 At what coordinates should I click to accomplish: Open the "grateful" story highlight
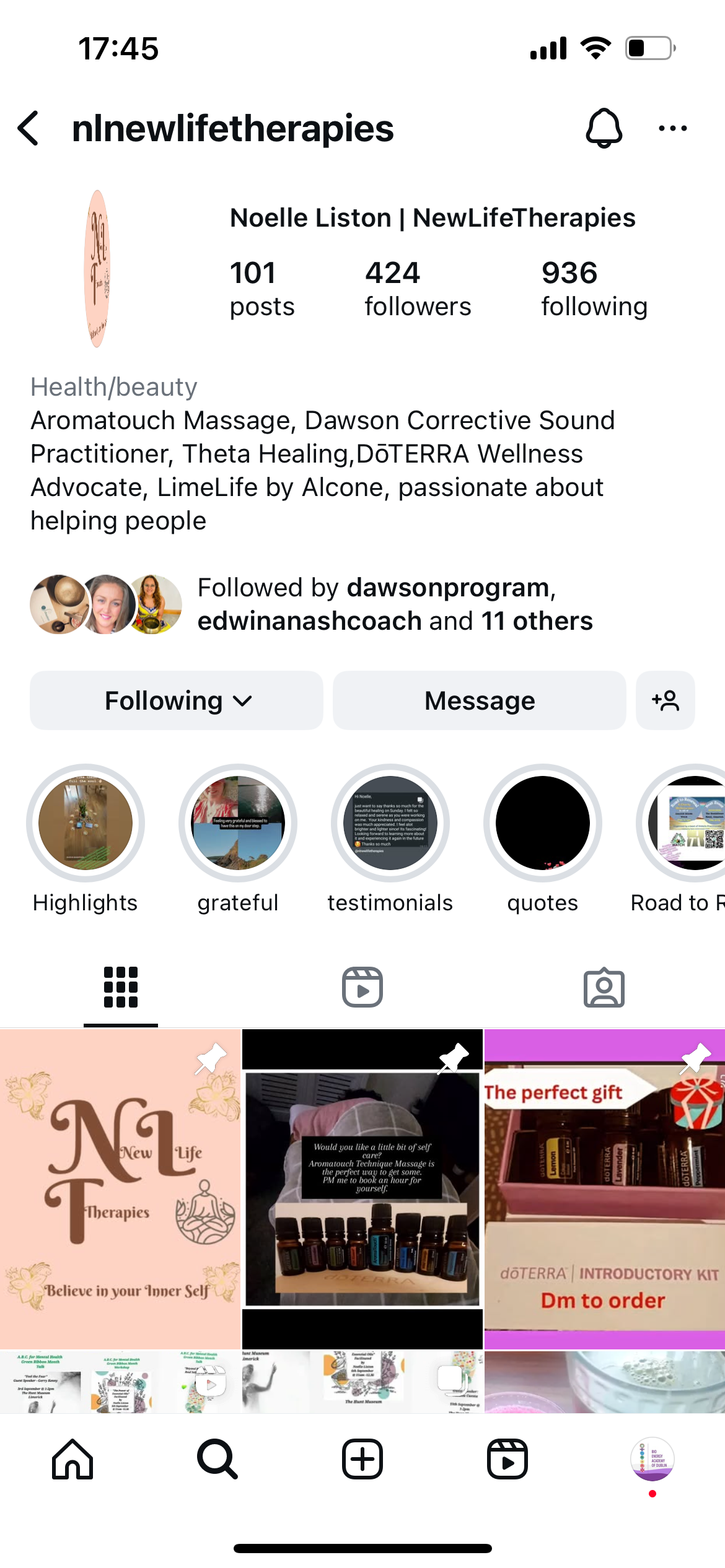click(238, 838)
